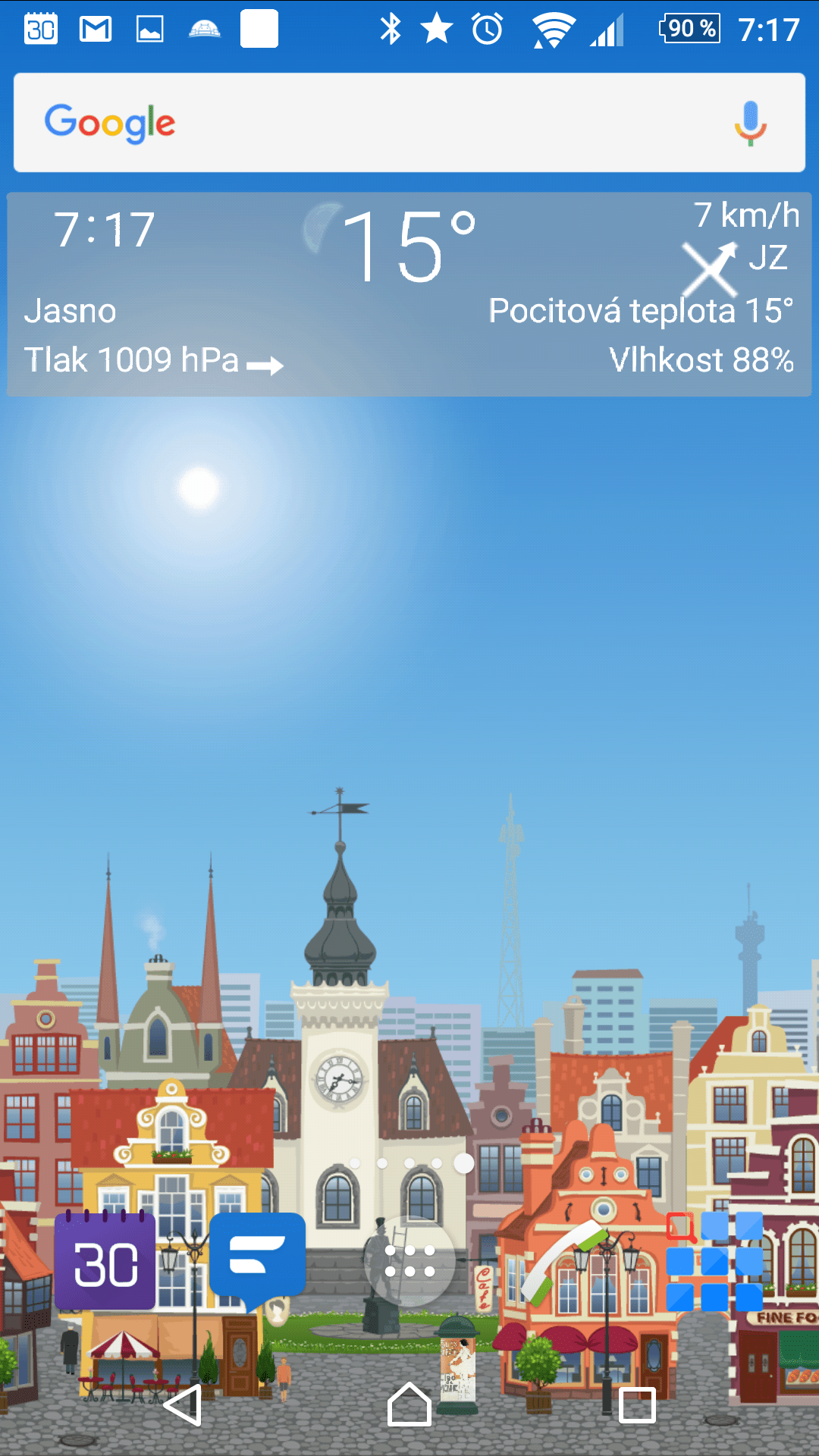Show recent apps
Image resolution: width=819 pixels, height=1456 pixels.
click(x=637, y=1405)
